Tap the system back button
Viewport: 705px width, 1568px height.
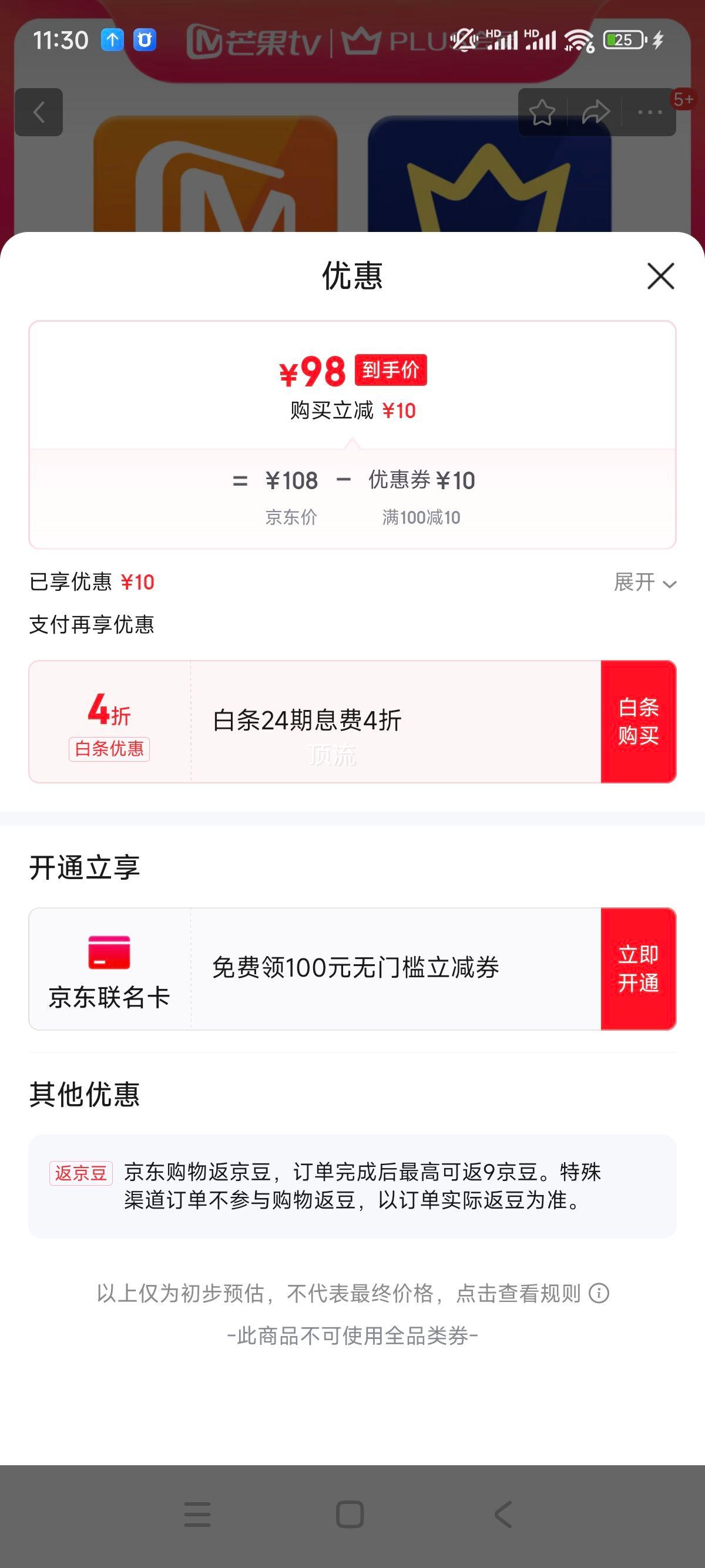coord(503,1515)
